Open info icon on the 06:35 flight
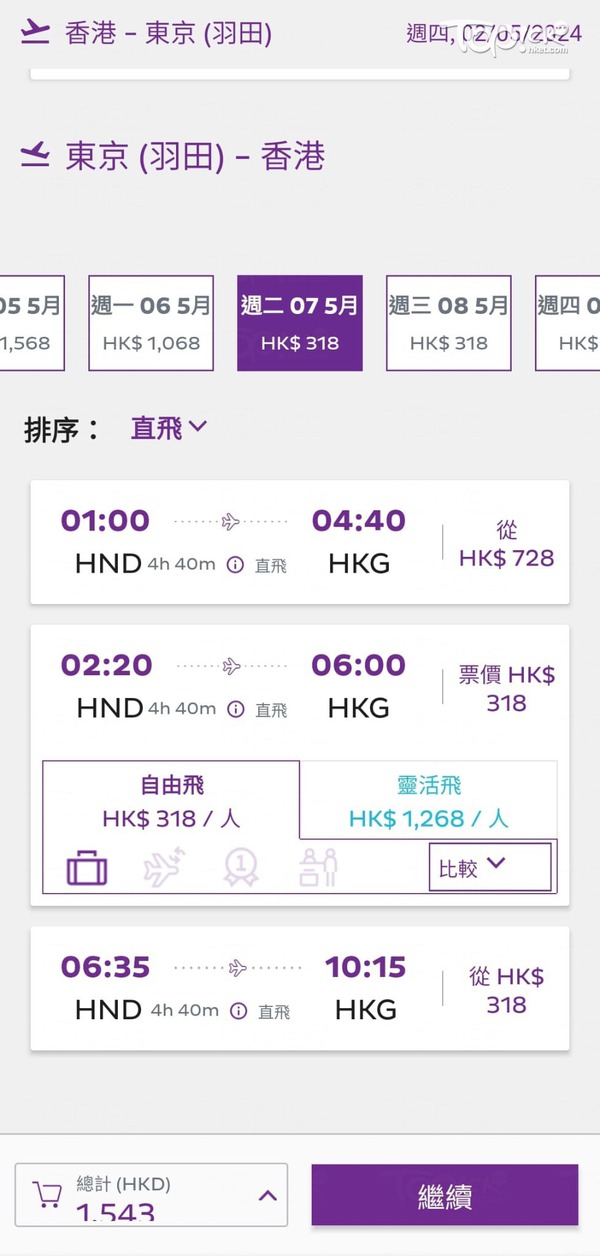Screen dimensions: 600x1256 tap(238, 1011)
